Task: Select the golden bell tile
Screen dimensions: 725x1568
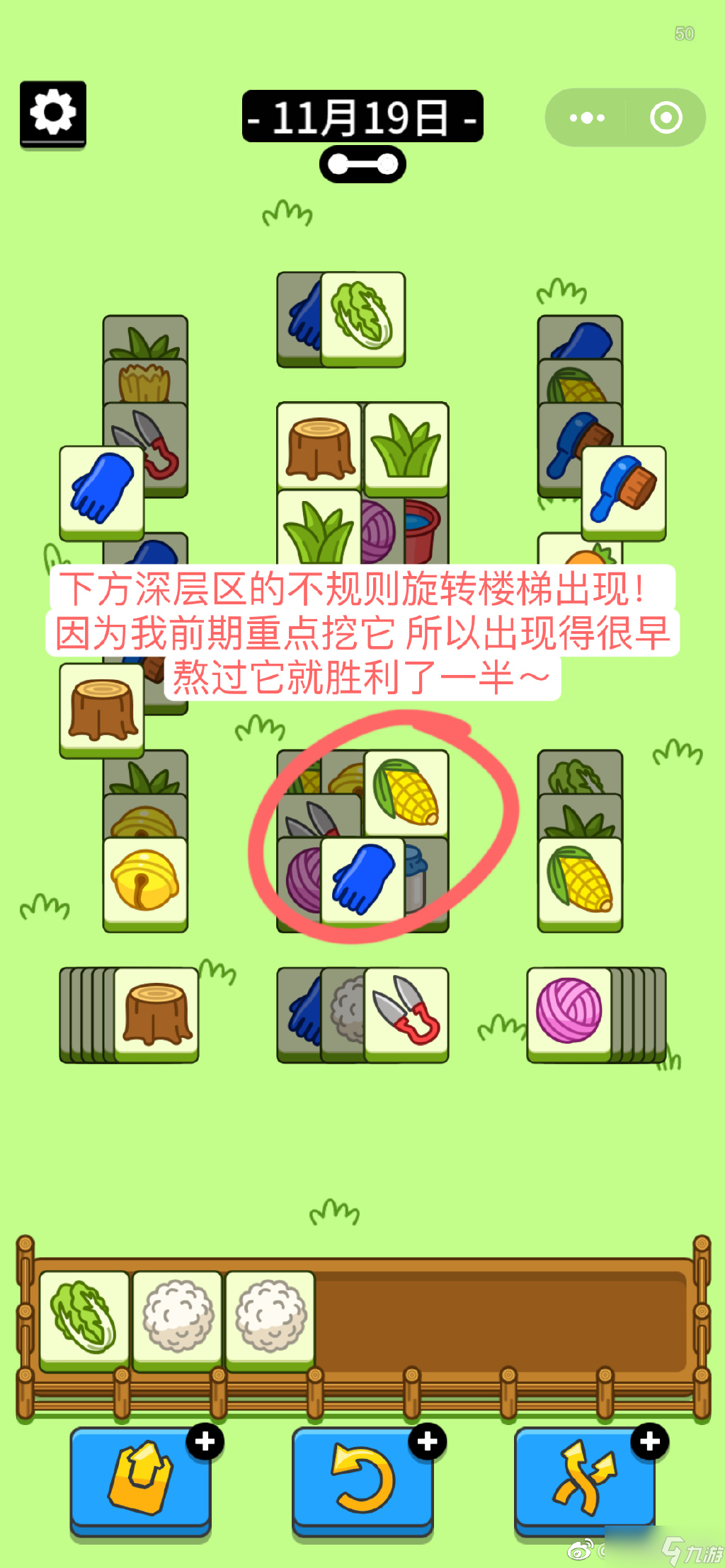Action: [145, 882]
